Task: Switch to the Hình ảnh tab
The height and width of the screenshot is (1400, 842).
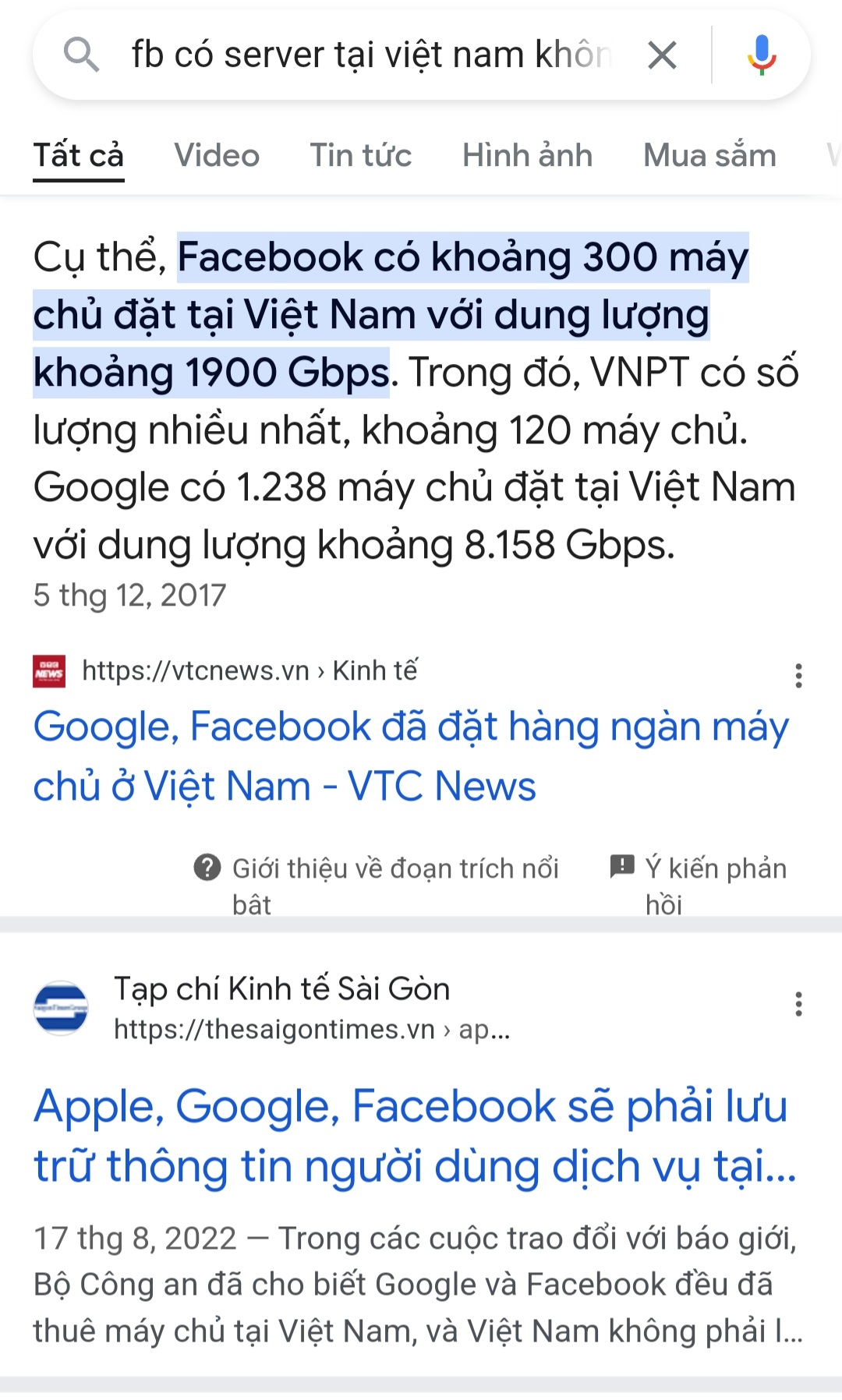Action: coord(527,155)
